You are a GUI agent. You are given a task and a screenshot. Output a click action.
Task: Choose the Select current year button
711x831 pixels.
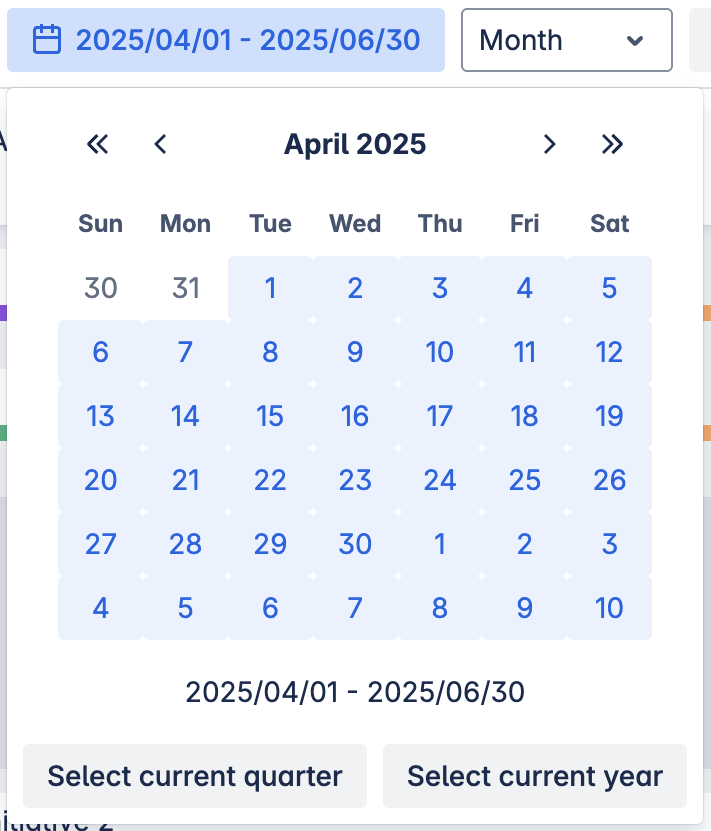click(x=534, y=776)
